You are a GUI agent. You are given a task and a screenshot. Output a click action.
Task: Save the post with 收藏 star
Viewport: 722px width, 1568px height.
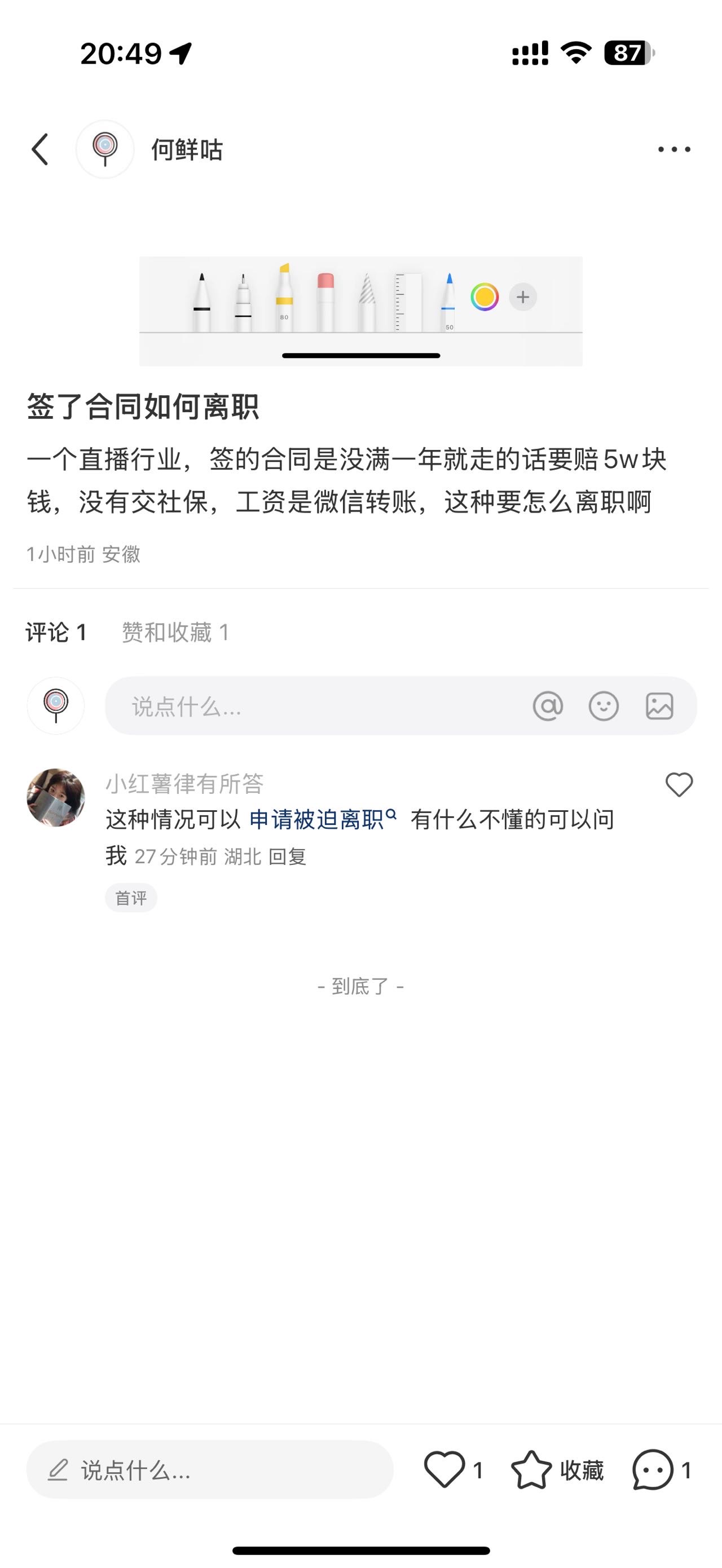(x=531, y=1470)
